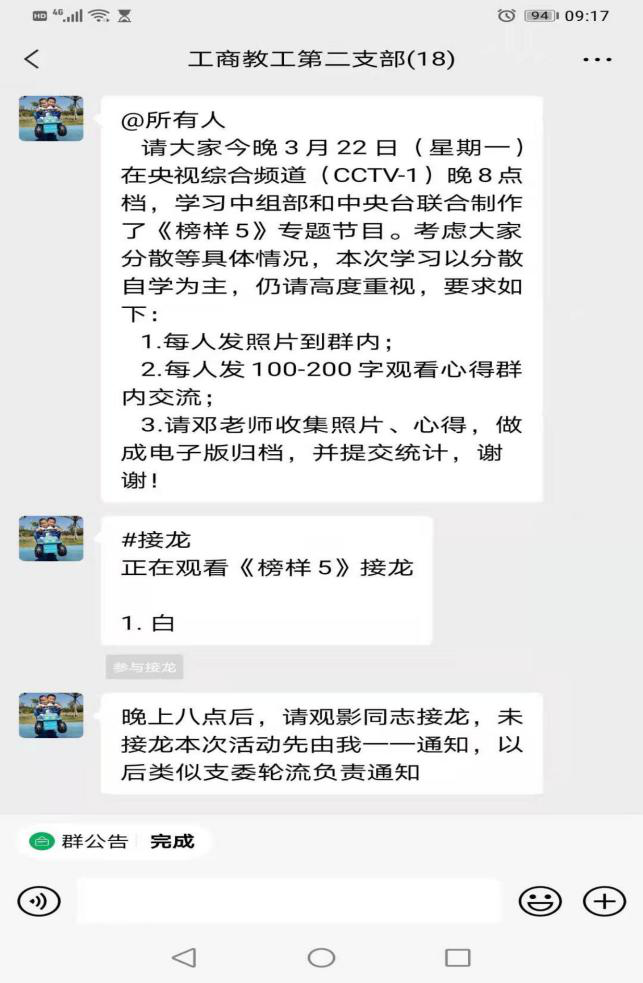Image resolution: width=643 pixels, height=983 pixels.
Task: Open the plus attachments menu
Action: 603,901
